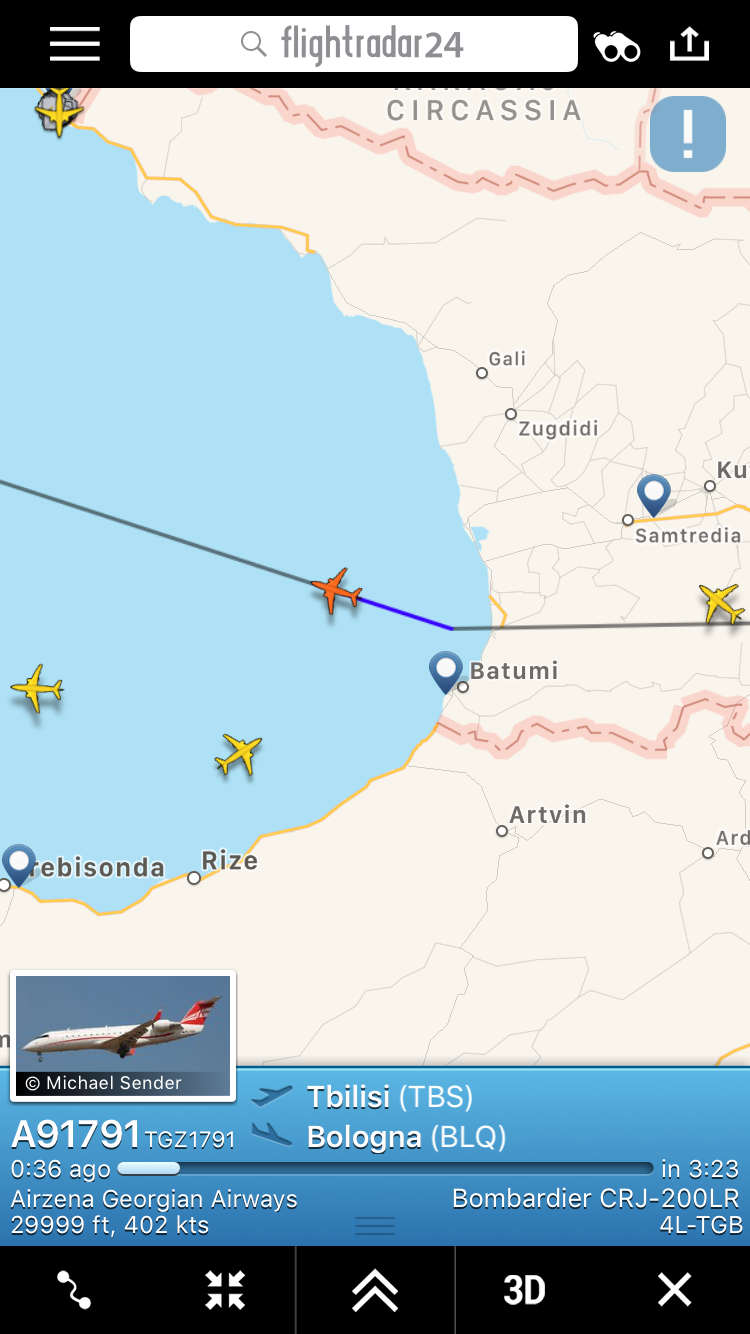This screenshot has height=1334, width=750.
Task: Select the Trebisonda airport pin
Action: pos(18,862)
